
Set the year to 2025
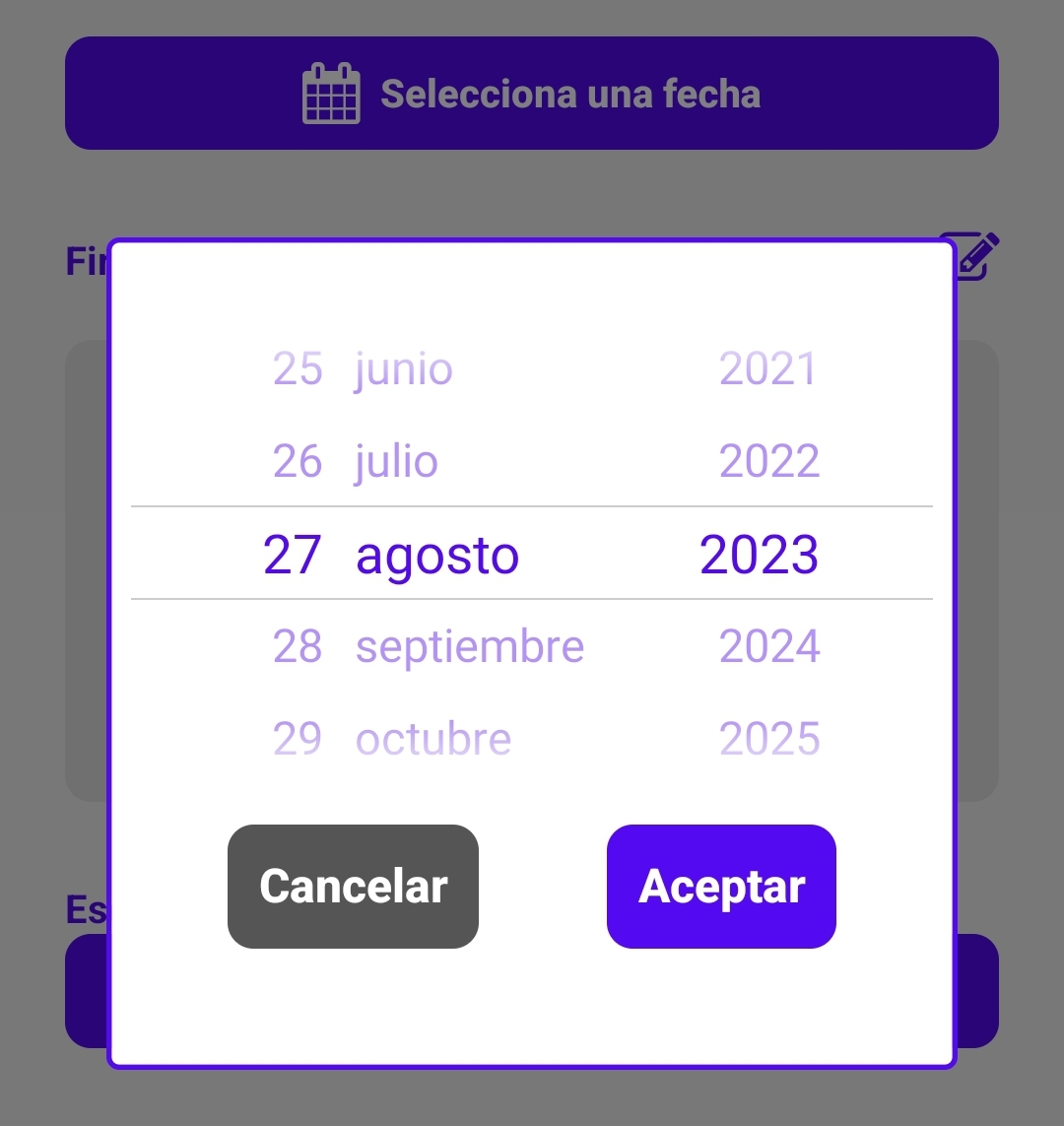pos(769,739)
